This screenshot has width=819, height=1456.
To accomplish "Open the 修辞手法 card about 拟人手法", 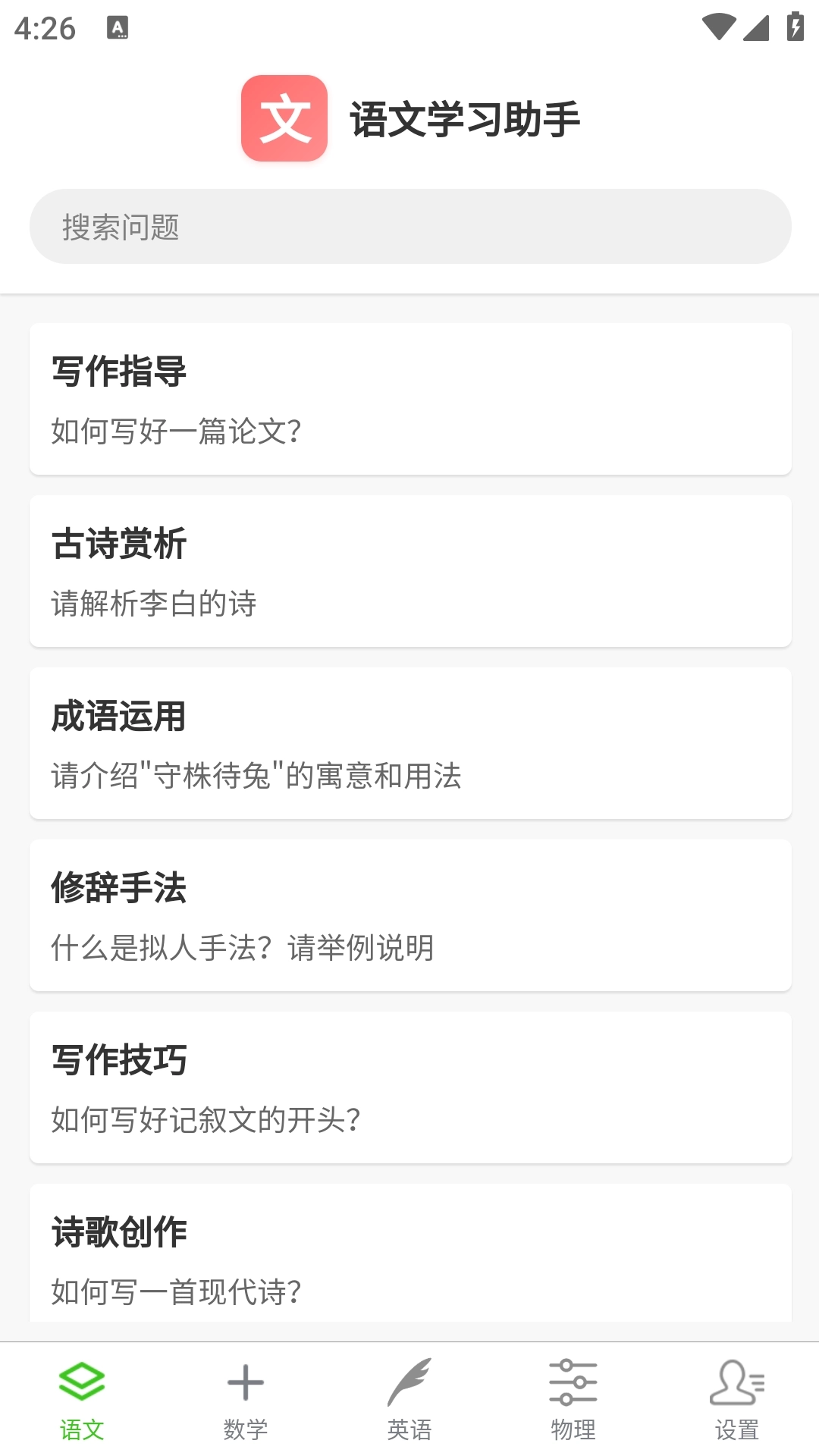I will pyautogui.click(x=409, y=915).
